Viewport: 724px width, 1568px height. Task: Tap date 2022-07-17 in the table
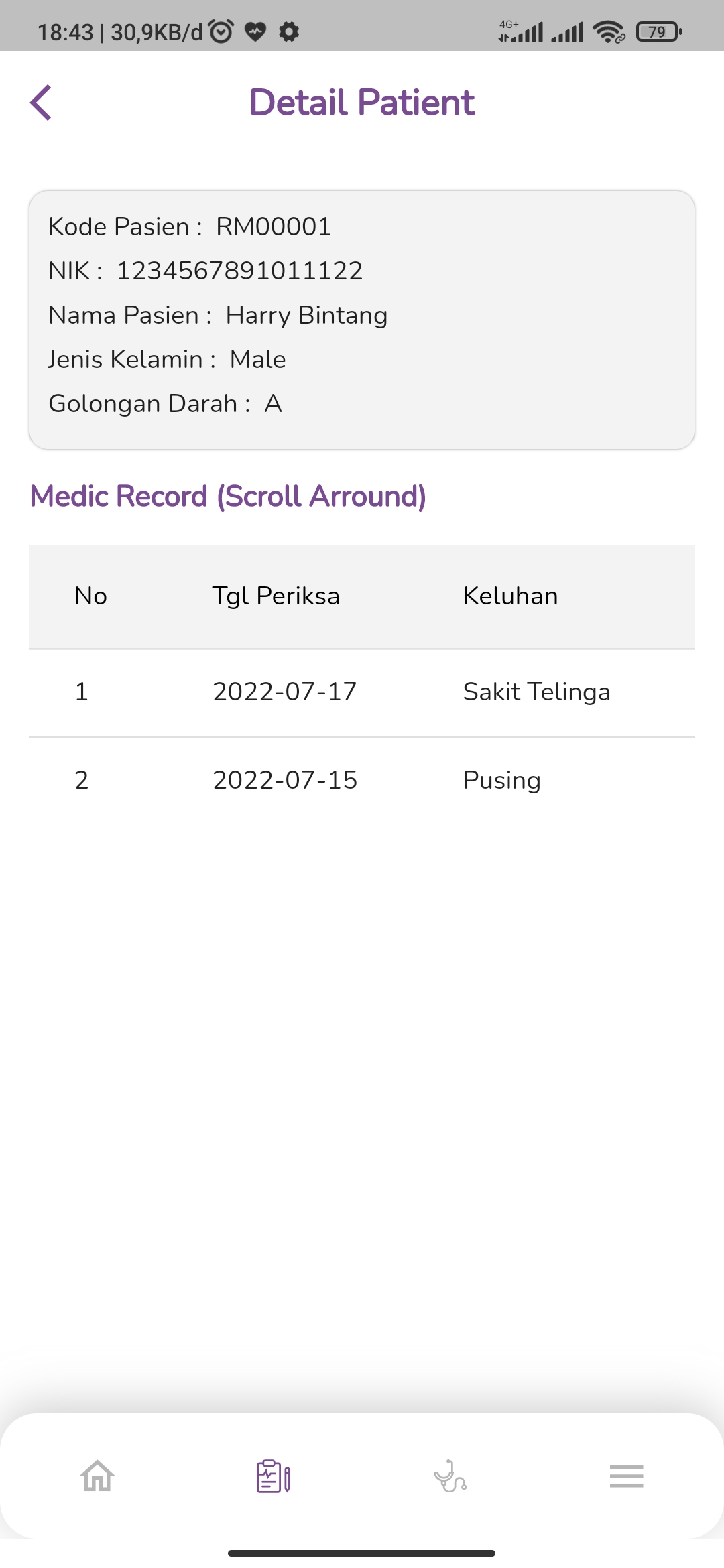coord(284,692)
